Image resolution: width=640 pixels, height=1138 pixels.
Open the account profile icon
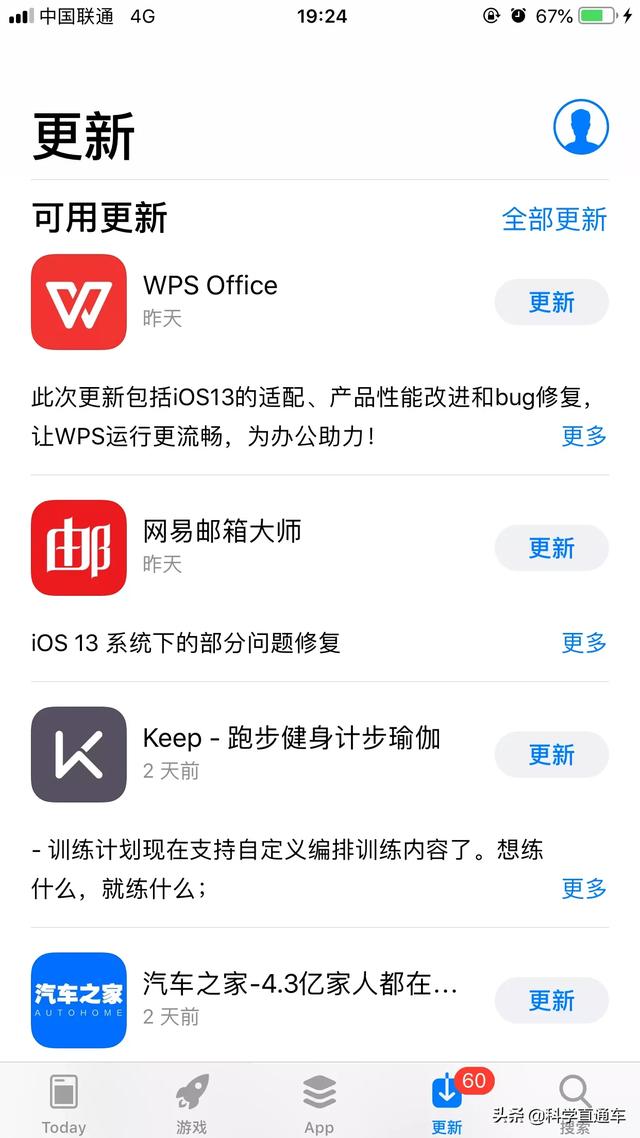click(x=580, y=127)
